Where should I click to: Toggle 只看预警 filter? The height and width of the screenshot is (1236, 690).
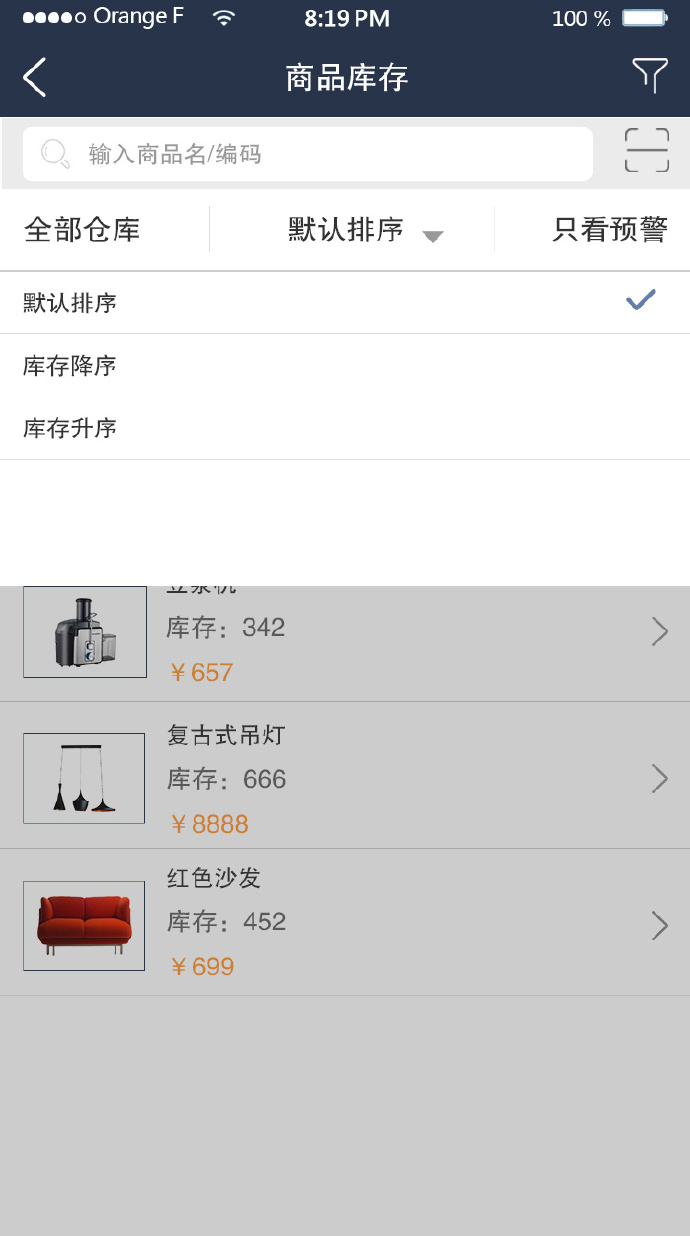[x=610, y=230]
